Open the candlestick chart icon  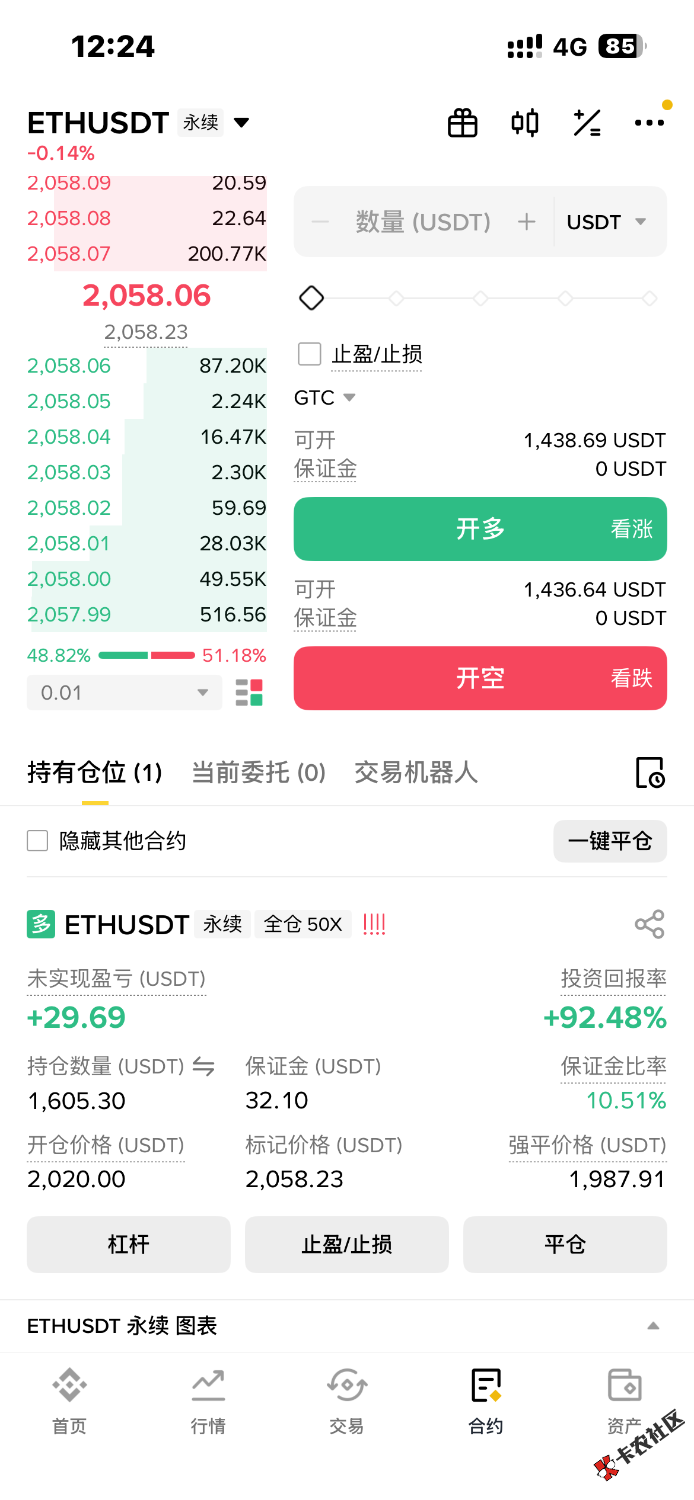click(x=525, y=123)
